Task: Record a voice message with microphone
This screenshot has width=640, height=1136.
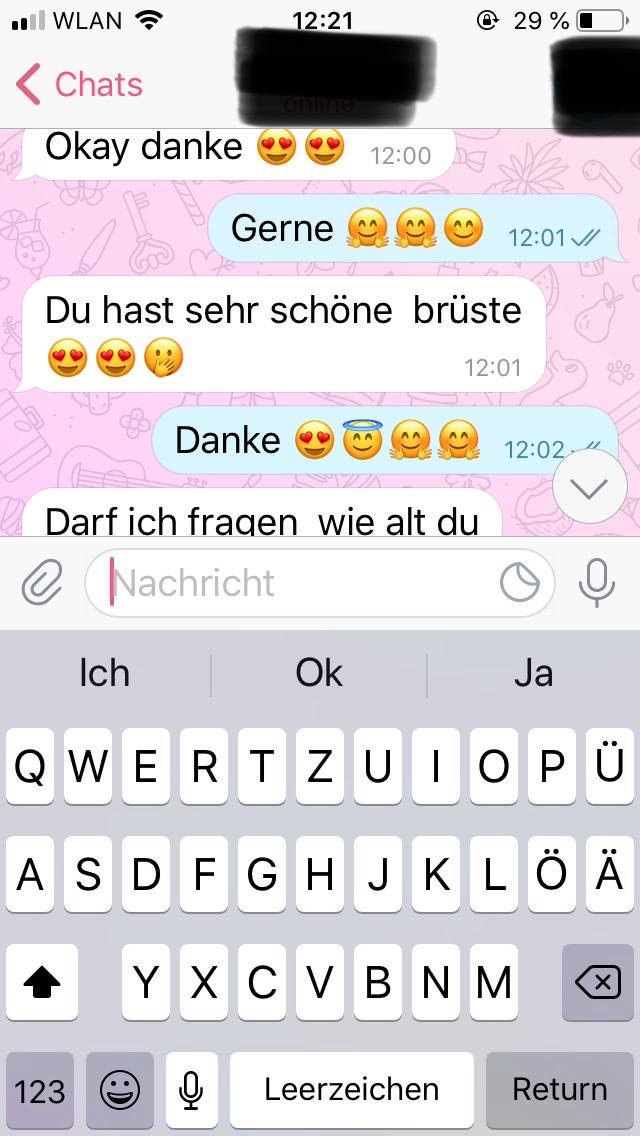Action: tap(597, 583)
